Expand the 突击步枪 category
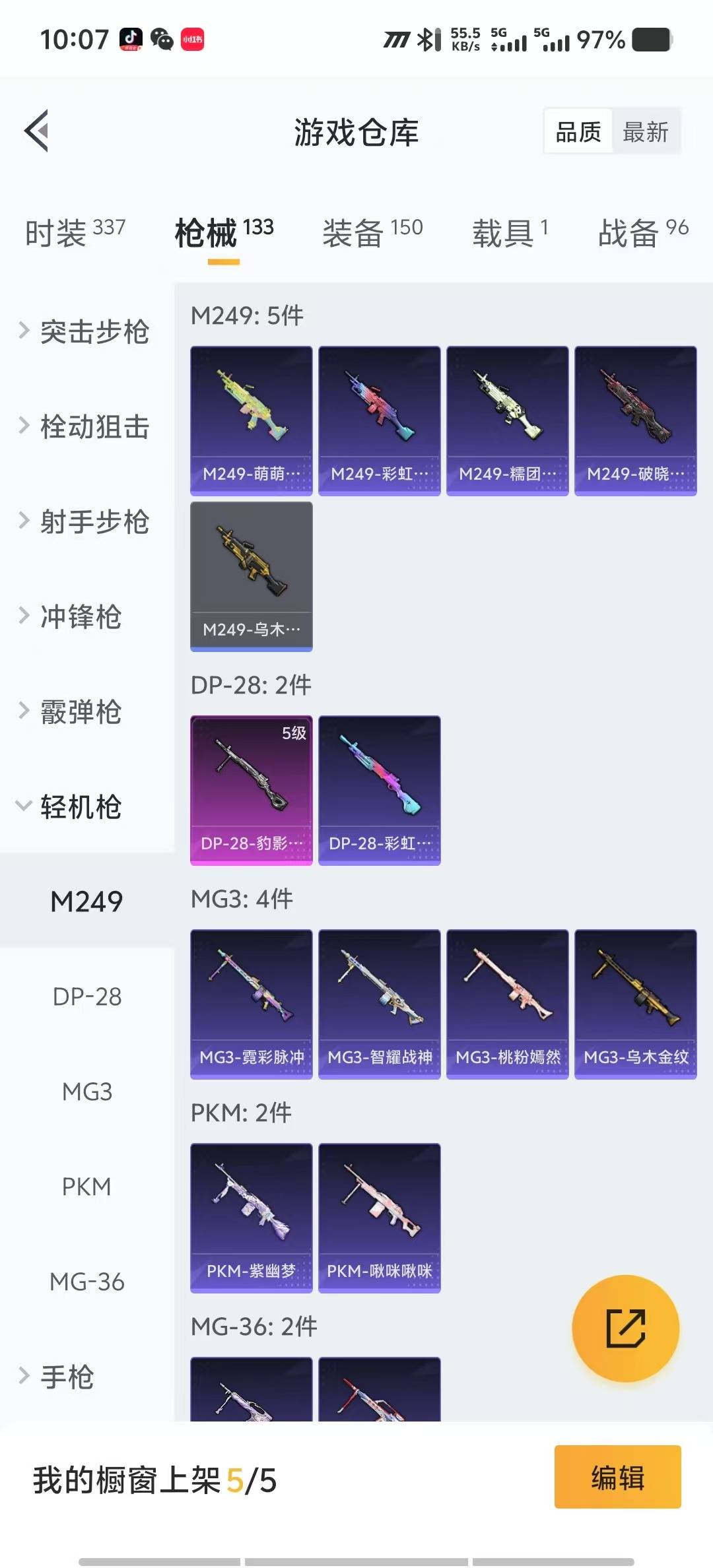713x1568 pixels. (x=85, y=331)
